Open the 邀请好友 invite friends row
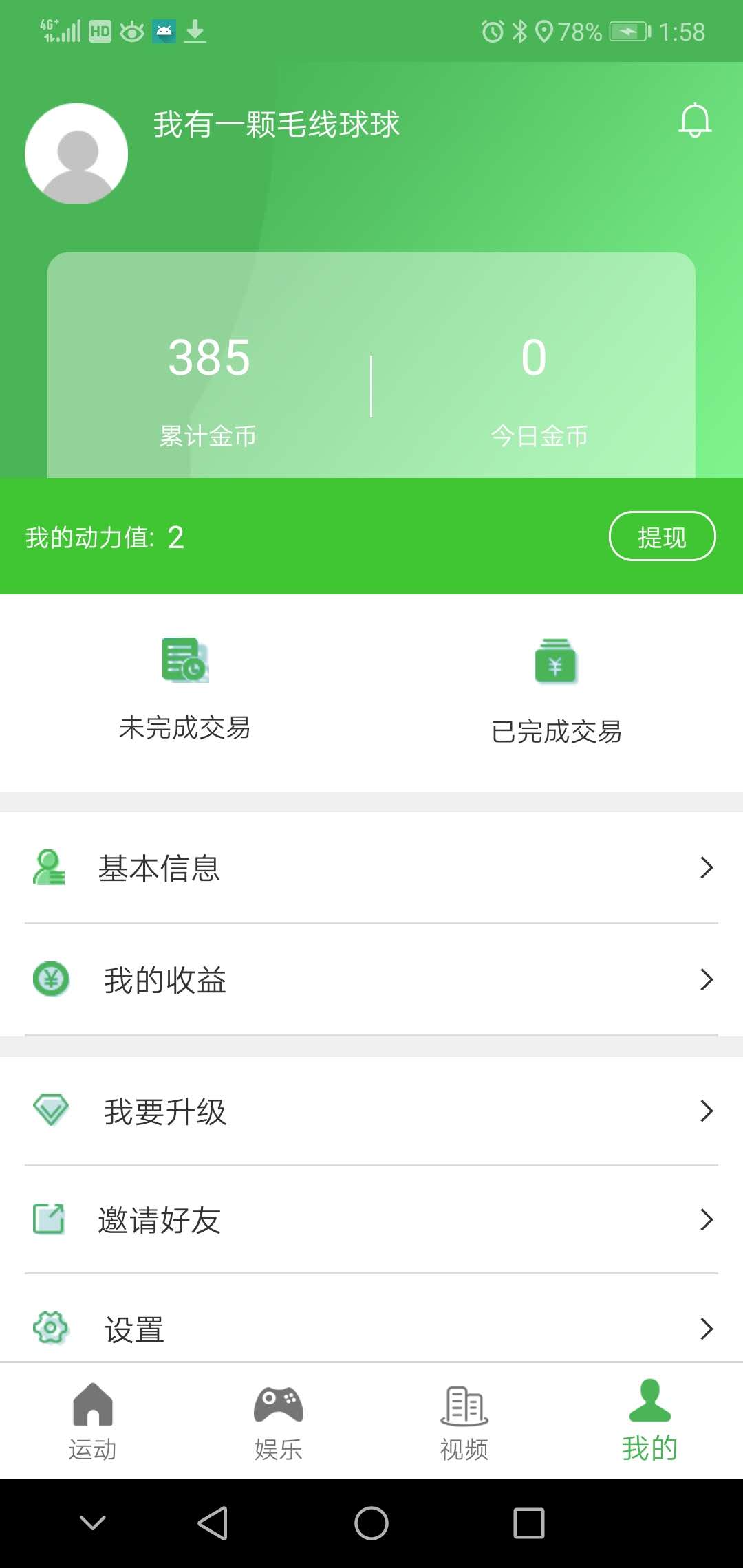 tap(371, 1220)
